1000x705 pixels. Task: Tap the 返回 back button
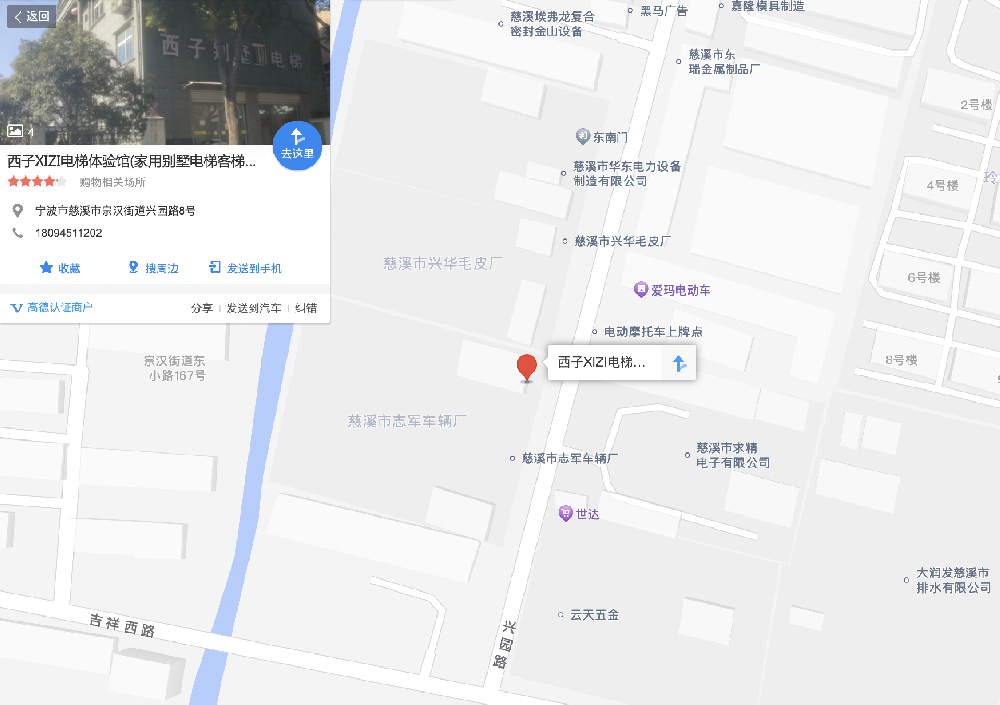click(31, 16)
